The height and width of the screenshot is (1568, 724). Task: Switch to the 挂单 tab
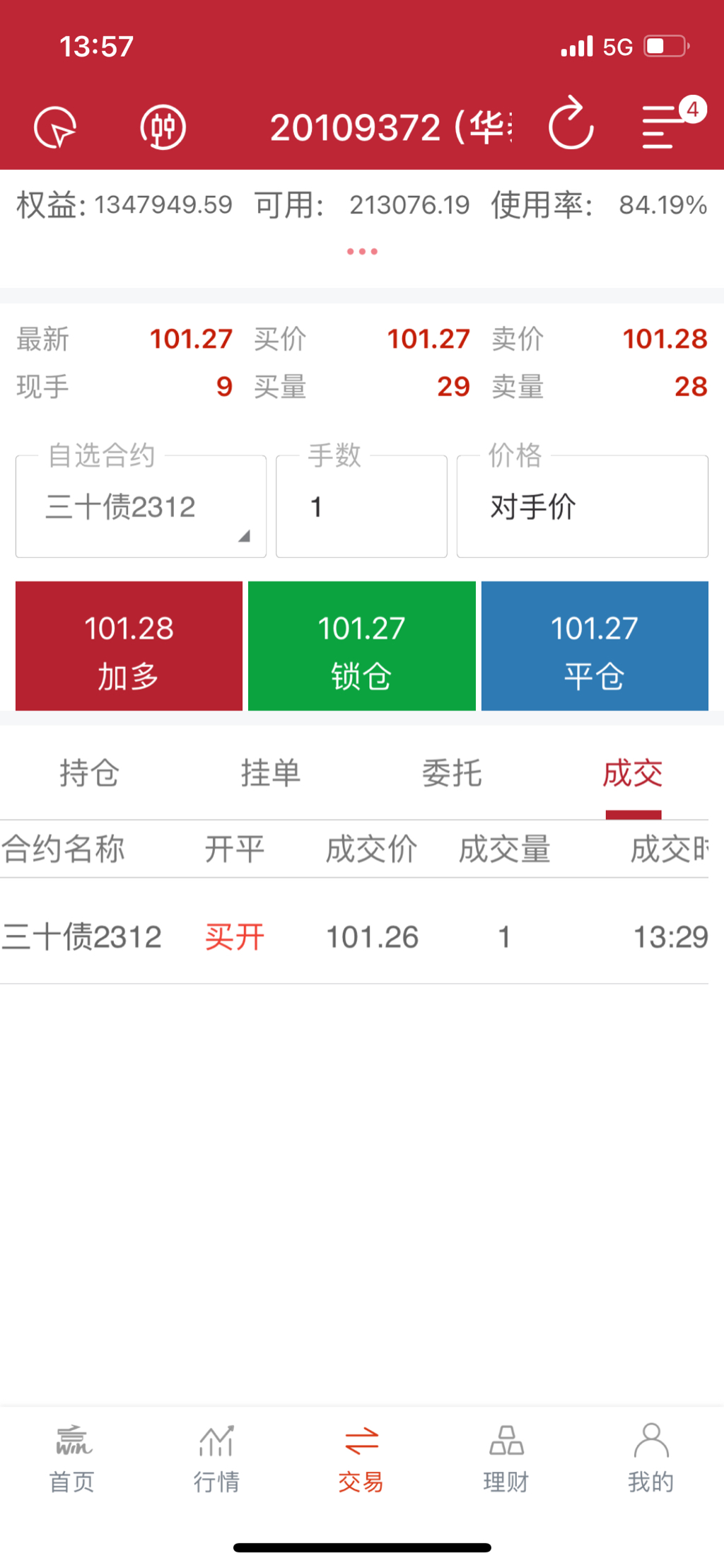click(271, 773)
